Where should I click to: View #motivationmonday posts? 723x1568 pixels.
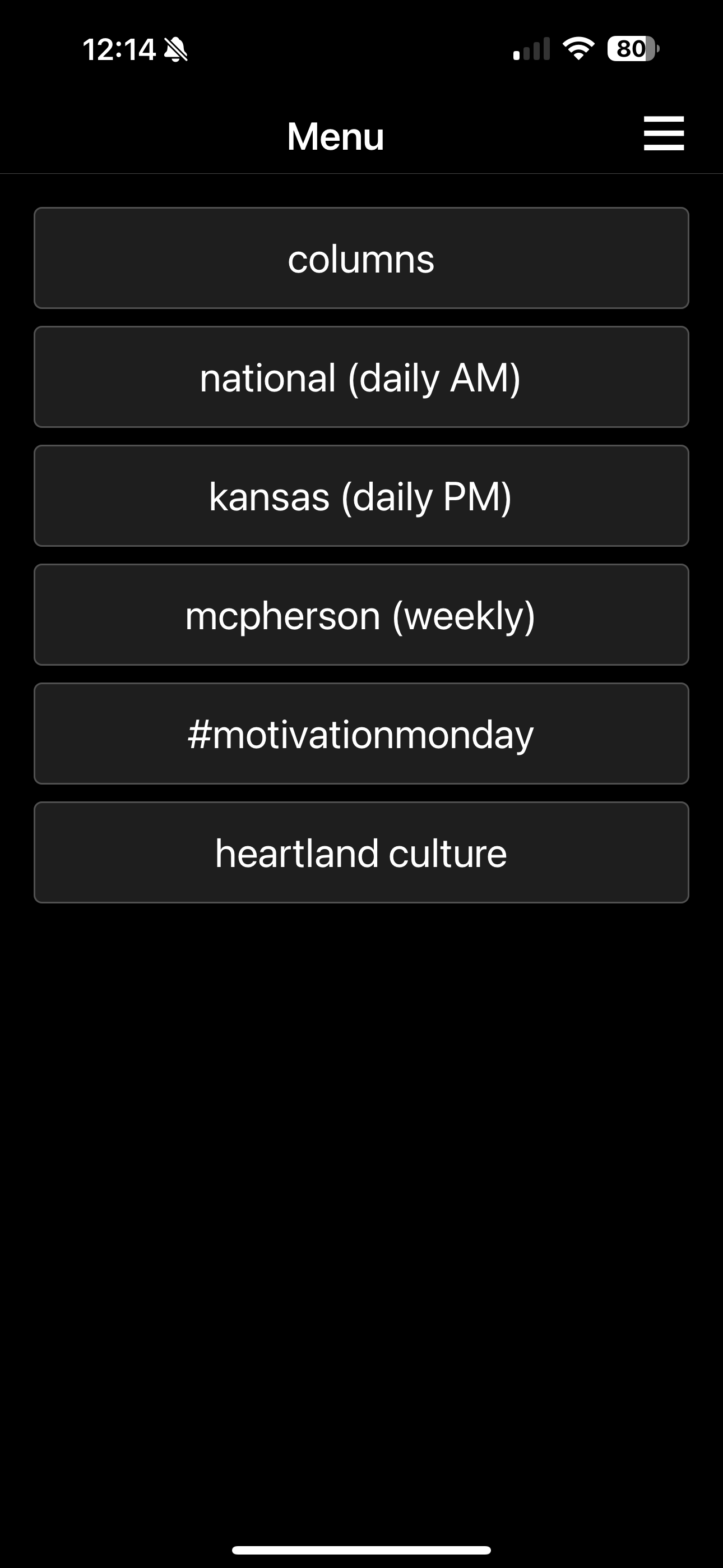pos(361,734)
